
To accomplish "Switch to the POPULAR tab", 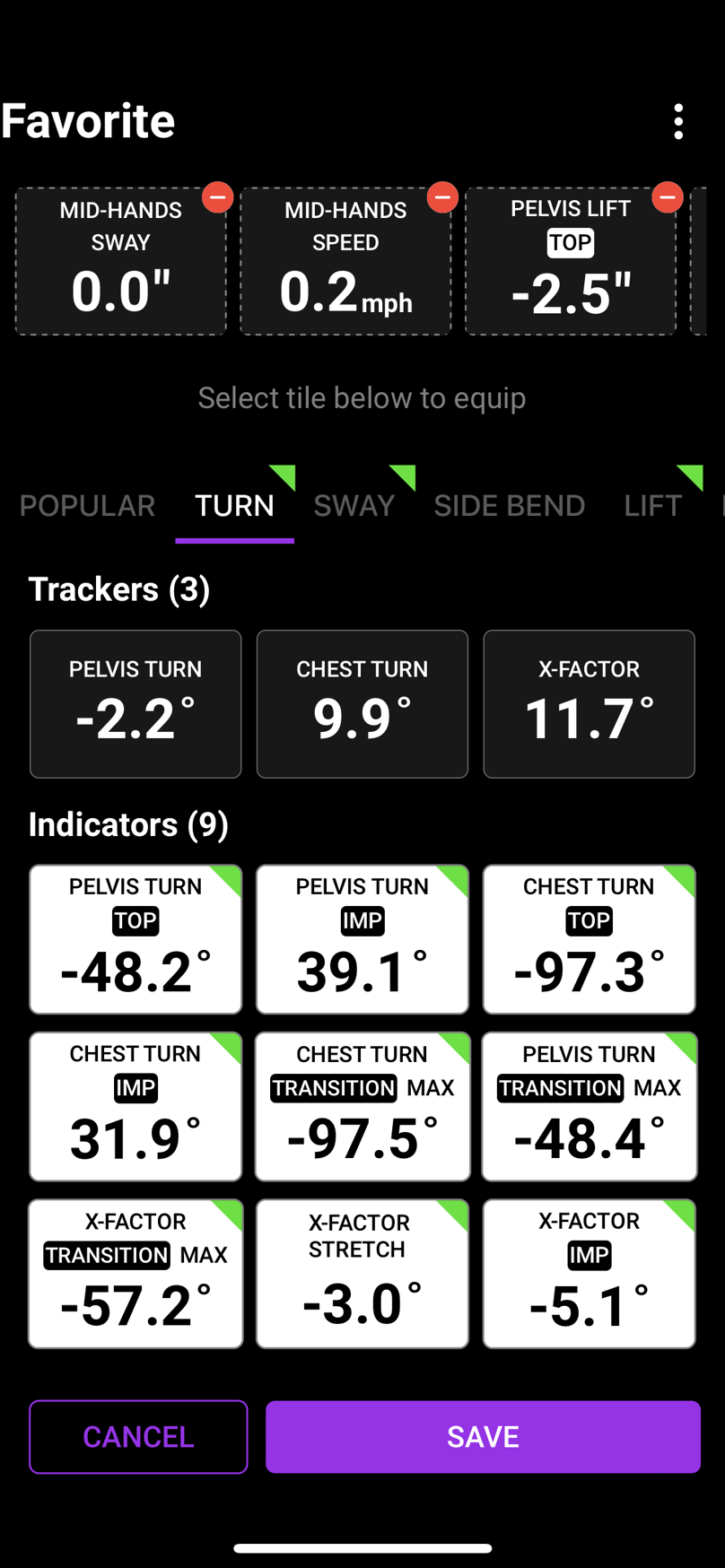I will tap(87, 505).
